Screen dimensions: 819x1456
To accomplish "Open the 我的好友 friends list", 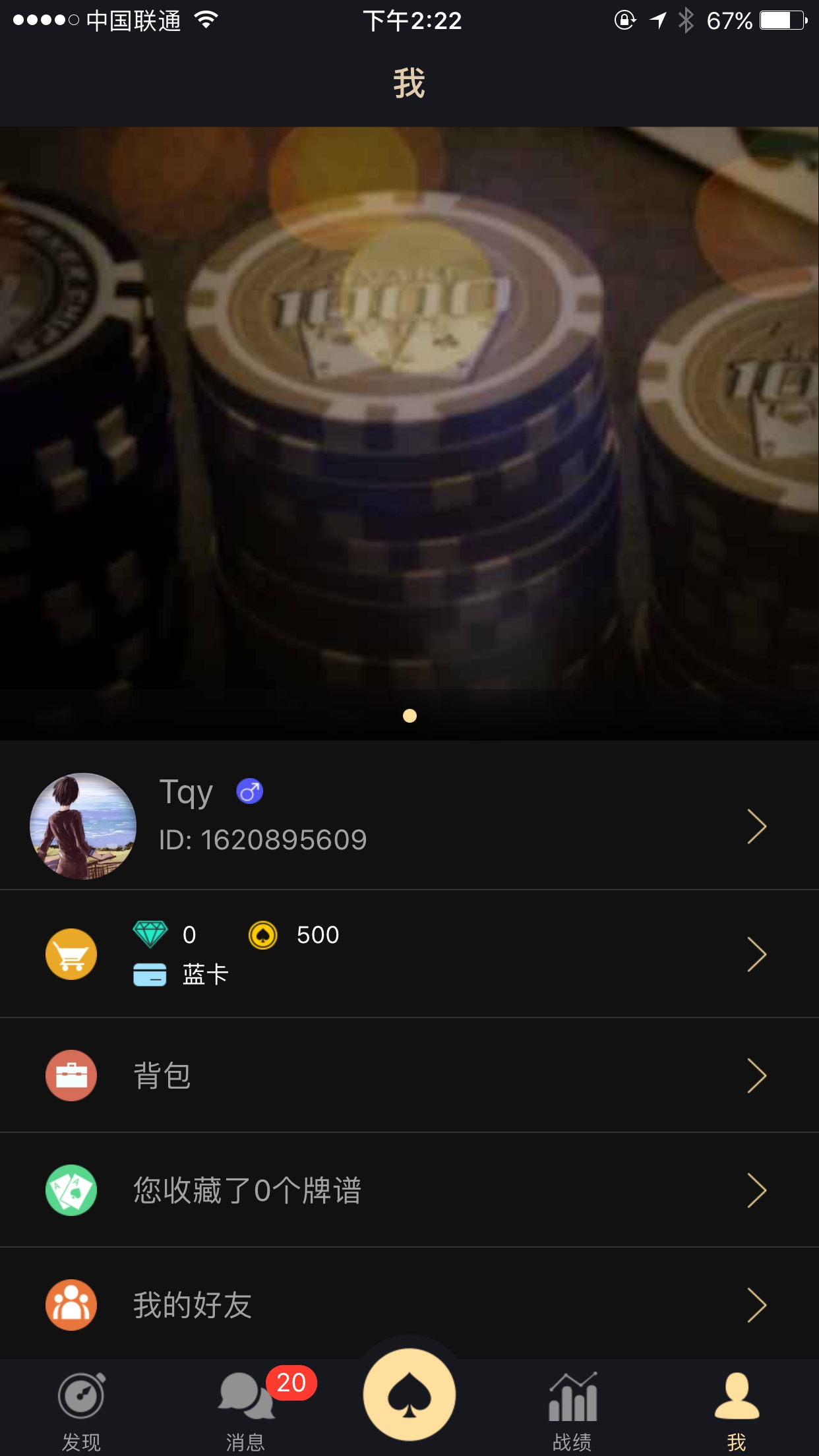I will tap(409, 1305).
